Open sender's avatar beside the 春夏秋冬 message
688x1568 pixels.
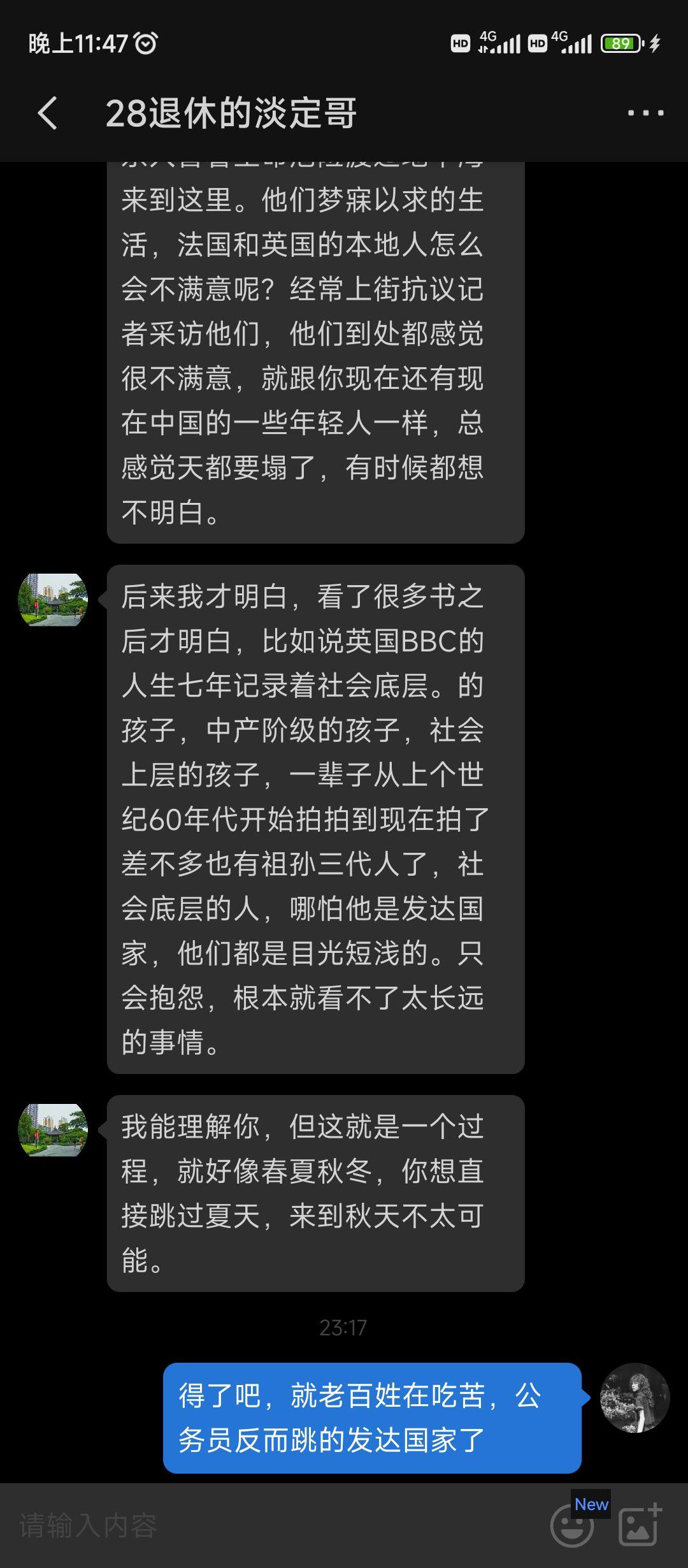(53, 1130)
